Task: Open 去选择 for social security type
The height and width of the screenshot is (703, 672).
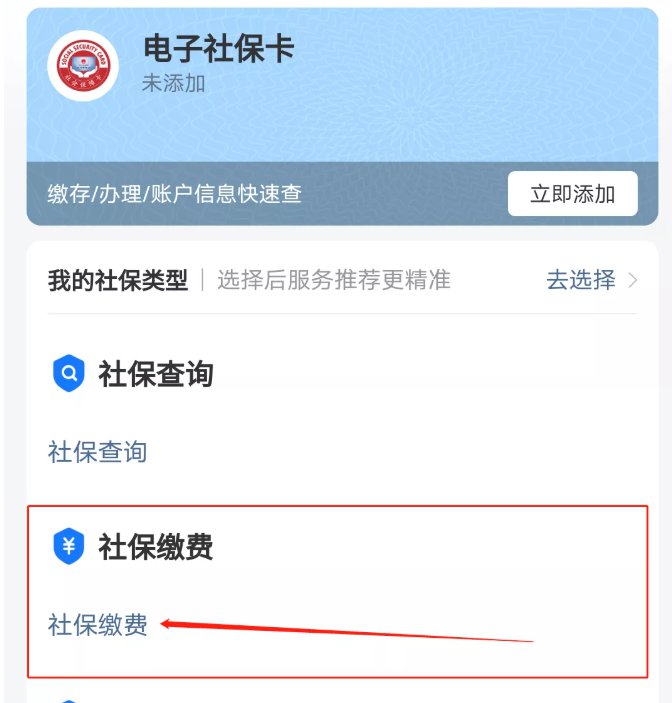Action: click(591, 280)
